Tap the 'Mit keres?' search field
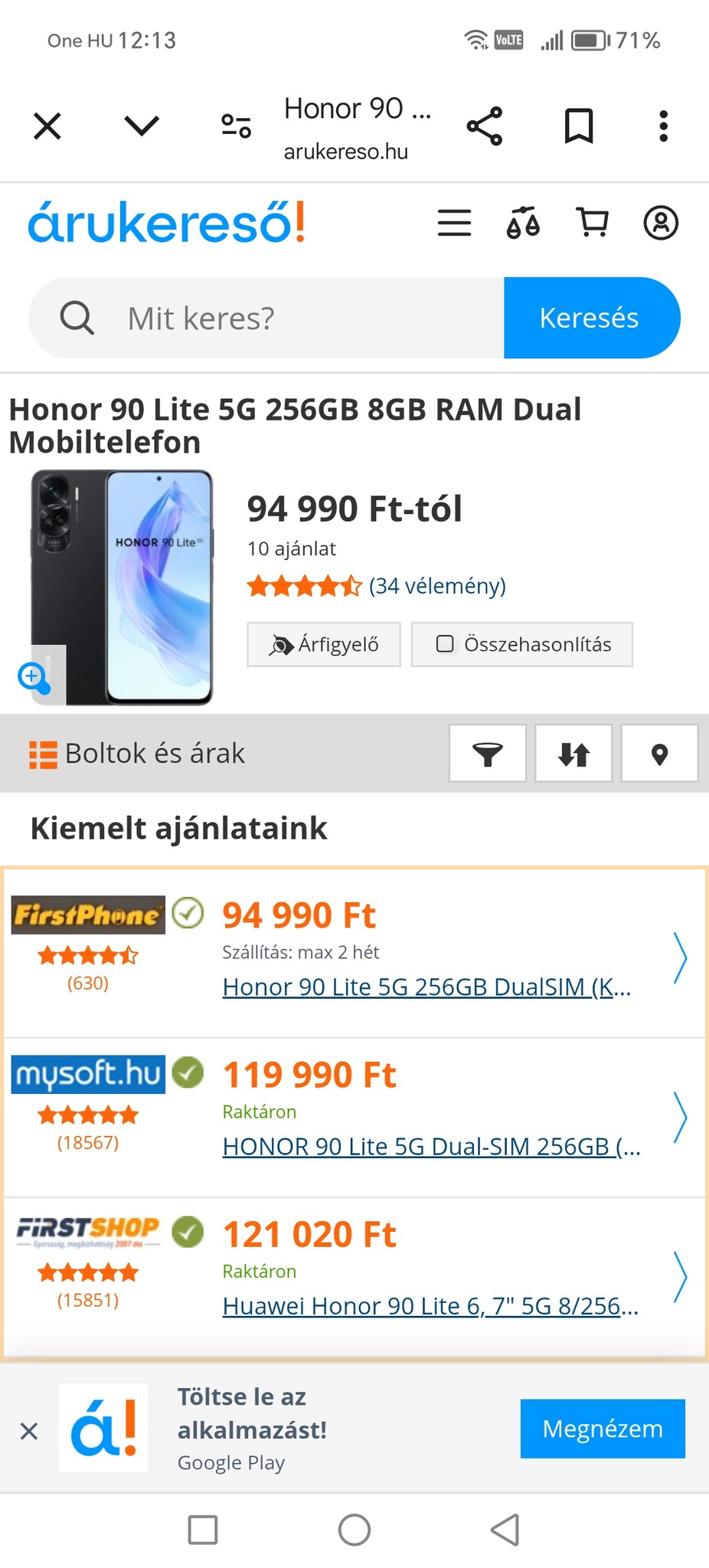Viewport: 709px width, 1568px height. (306, 318)
